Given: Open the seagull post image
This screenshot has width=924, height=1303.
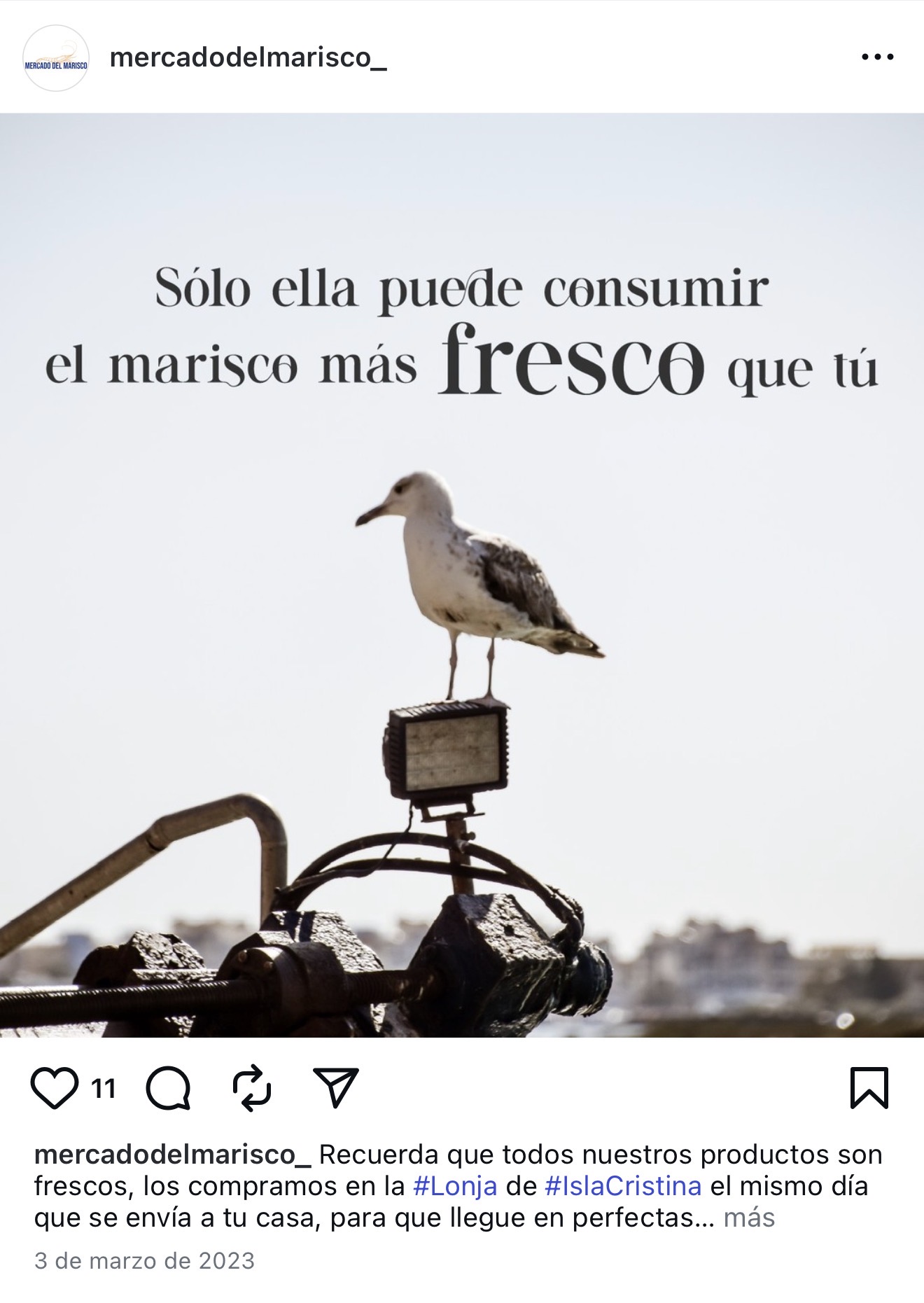Looking at the screenshot, I should (x=462, y=574).
